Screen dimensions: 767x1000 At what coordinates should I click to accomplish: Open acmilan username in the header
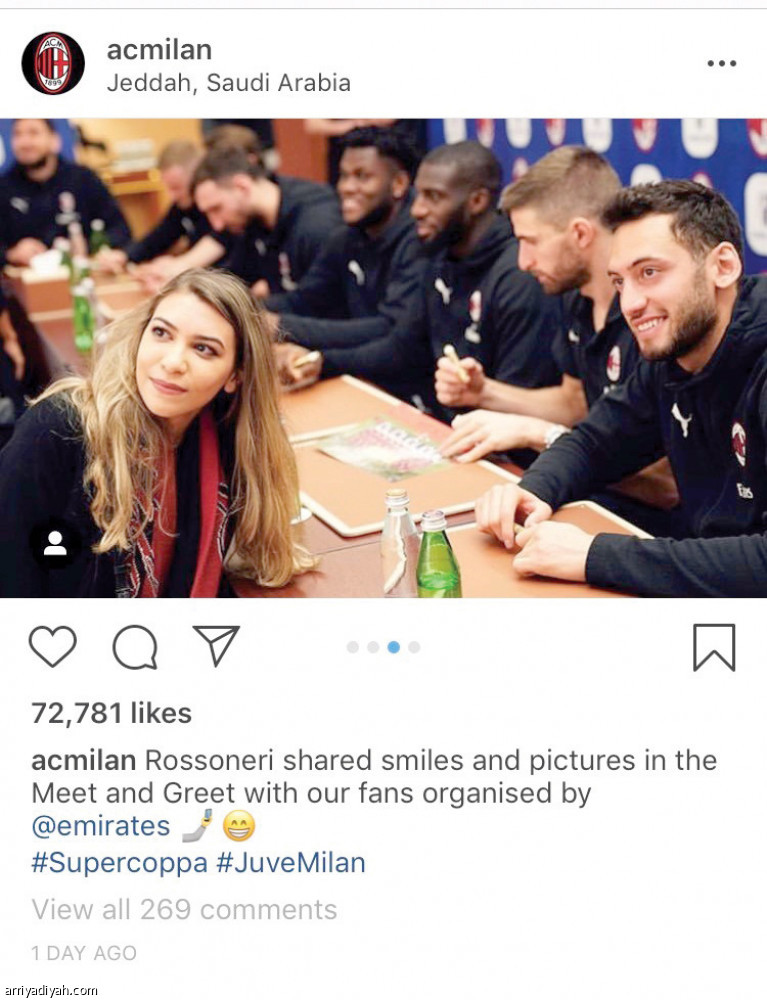(x=159, y=49)
